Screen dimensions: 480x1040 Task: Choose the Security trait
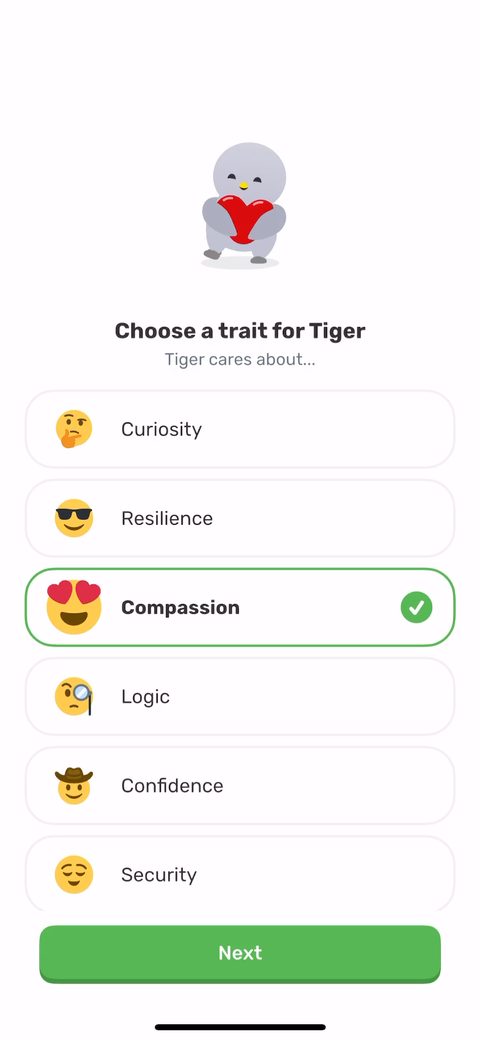pos(240,874)
